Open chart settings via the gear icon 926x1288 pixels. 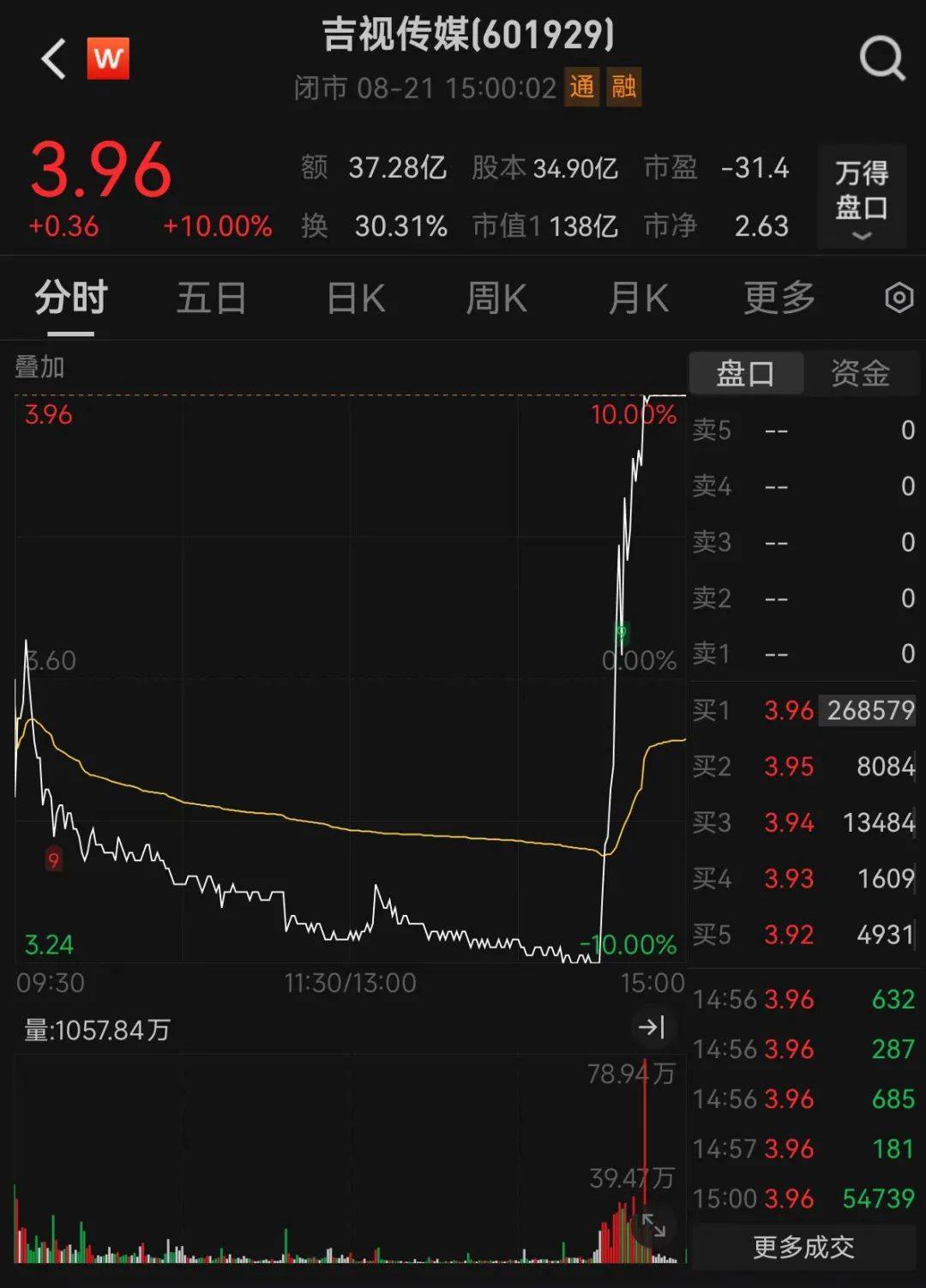click(897, 297)
